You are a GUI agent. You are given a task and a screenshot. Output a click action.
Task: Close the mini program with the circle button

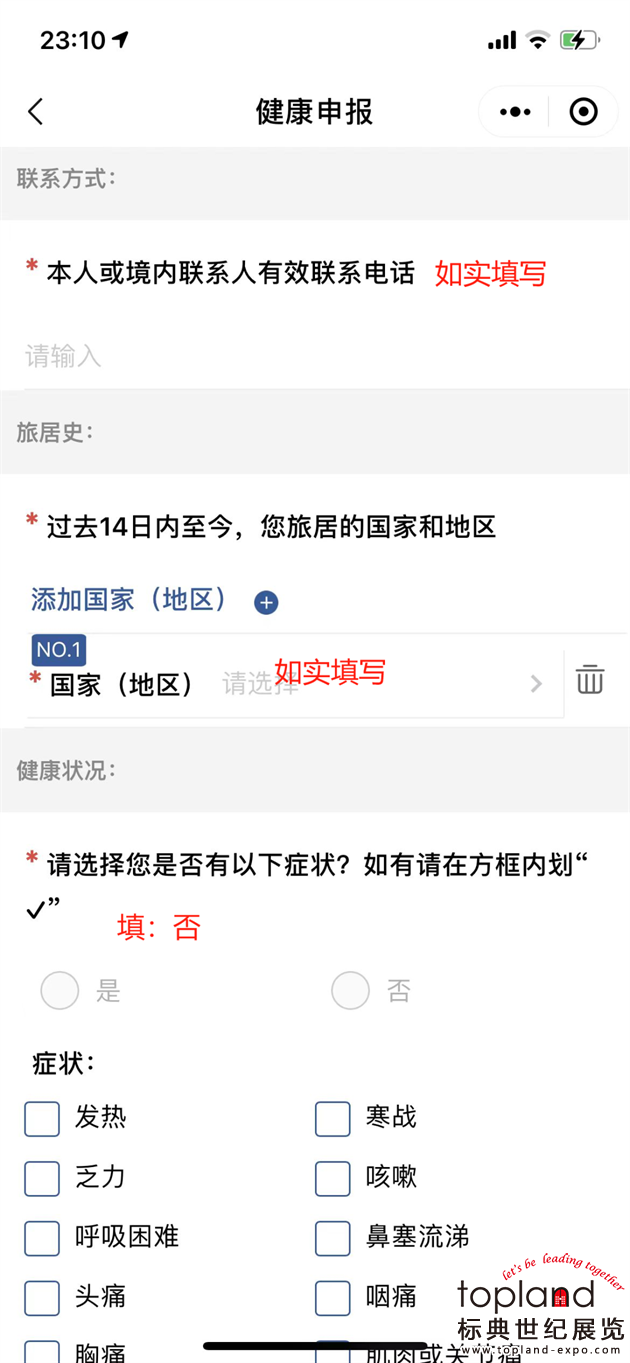tap(583, 111)
